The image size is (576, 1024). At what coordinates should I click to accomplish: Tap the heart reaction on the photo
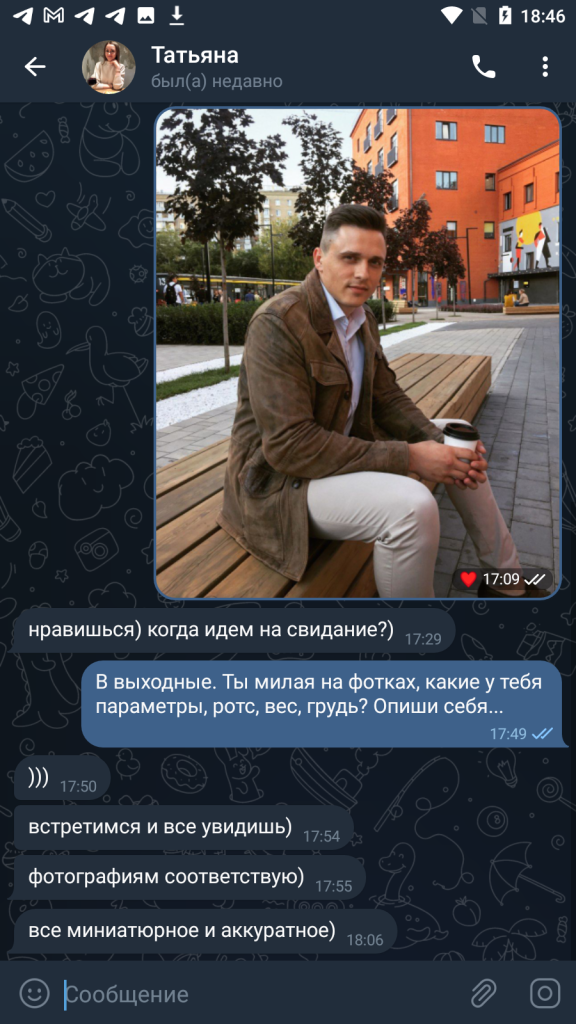click(x=468, y=579)
